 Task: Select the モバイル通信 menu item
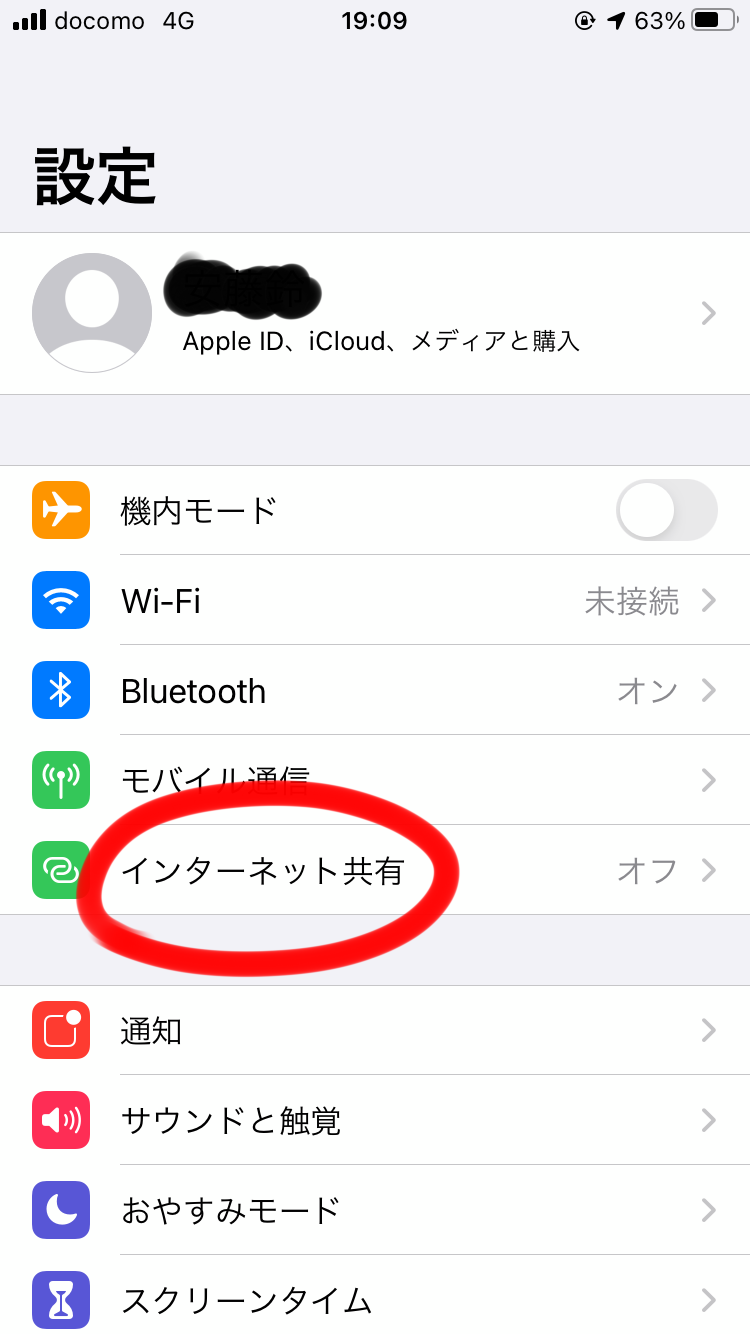pos(375,780)
